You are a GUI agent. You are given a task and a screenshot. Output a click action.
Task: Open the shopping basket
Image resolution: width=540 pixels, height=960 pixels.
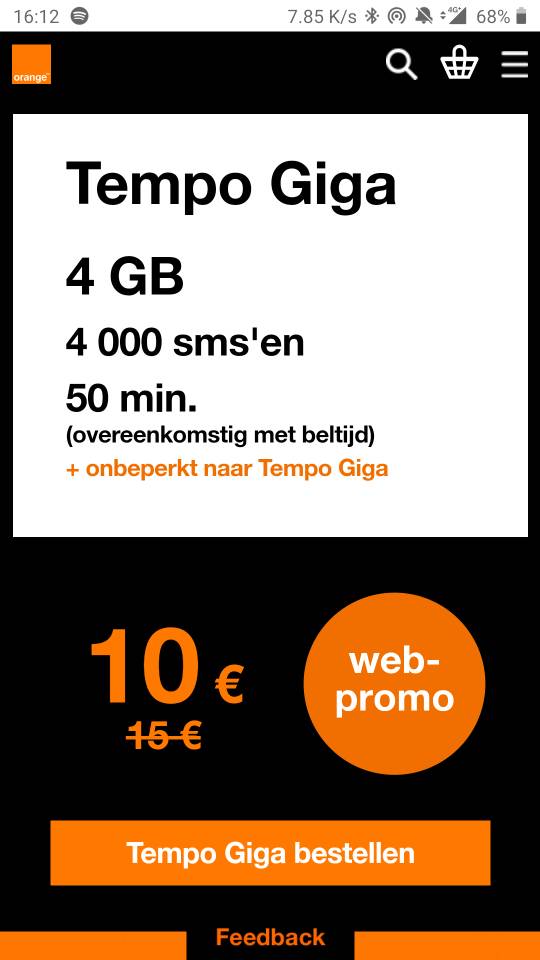pyautogui.click(x=459, y=64)
